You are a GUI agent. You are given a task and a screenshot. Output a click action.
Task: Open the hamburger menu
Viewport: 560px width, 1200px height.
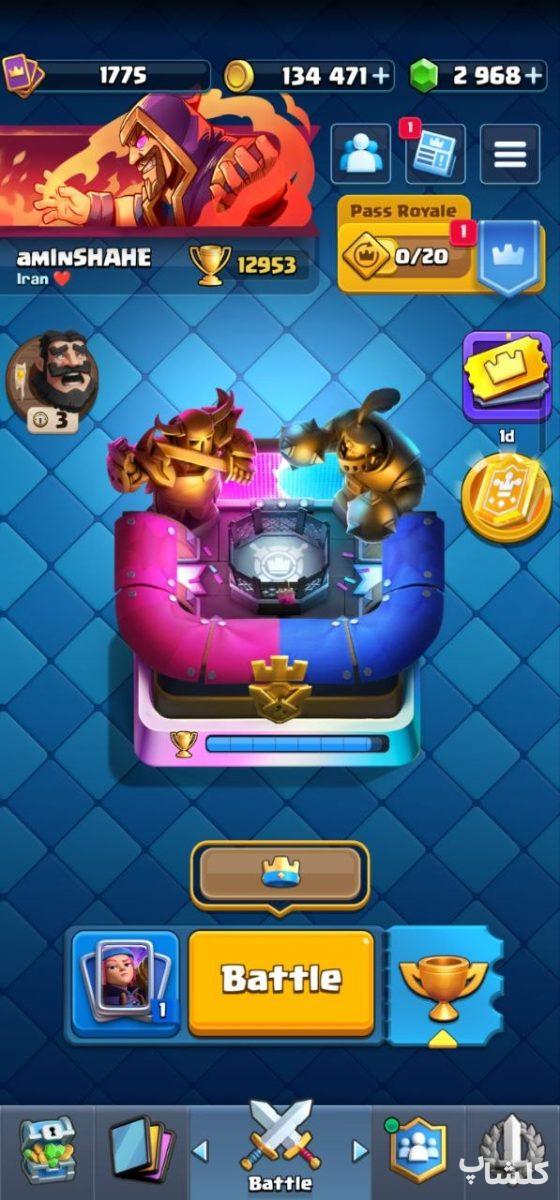click(510, 154)
